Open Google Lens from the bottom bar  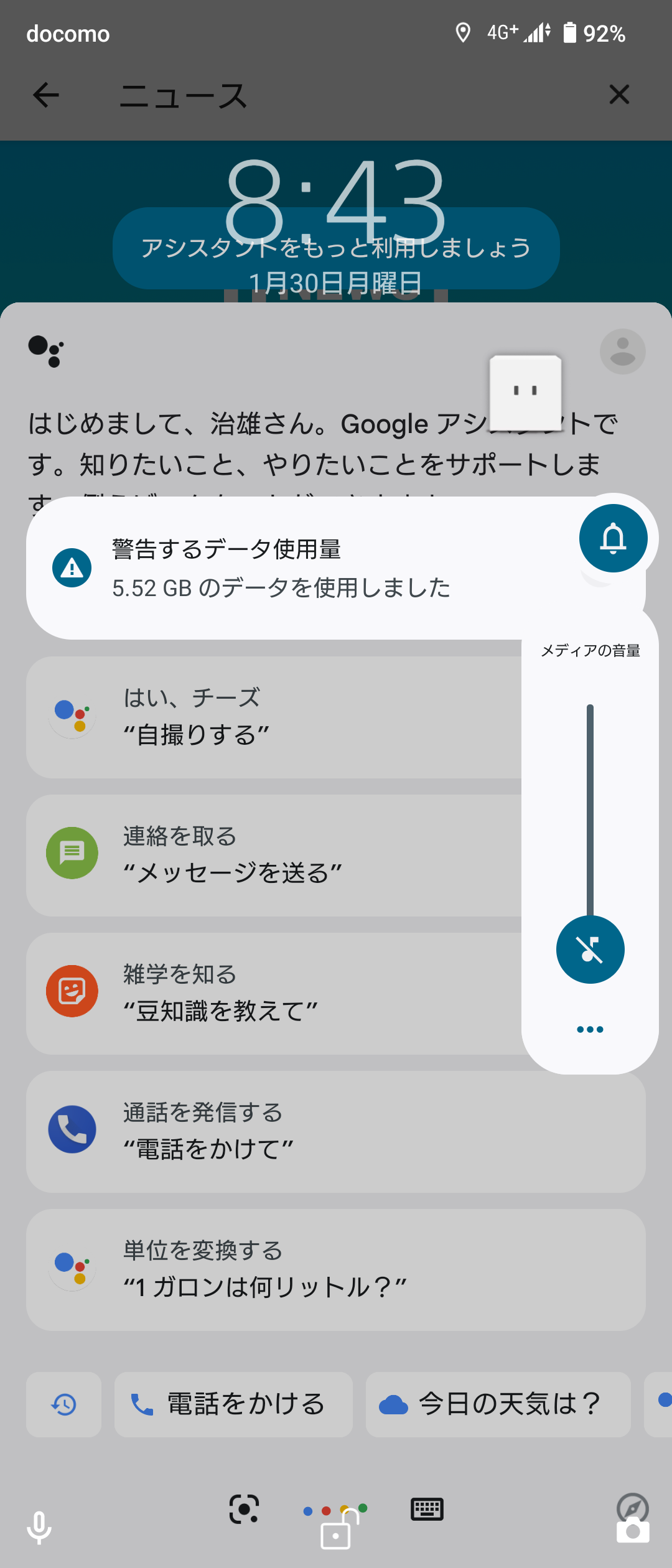(x=244, y=1510)
